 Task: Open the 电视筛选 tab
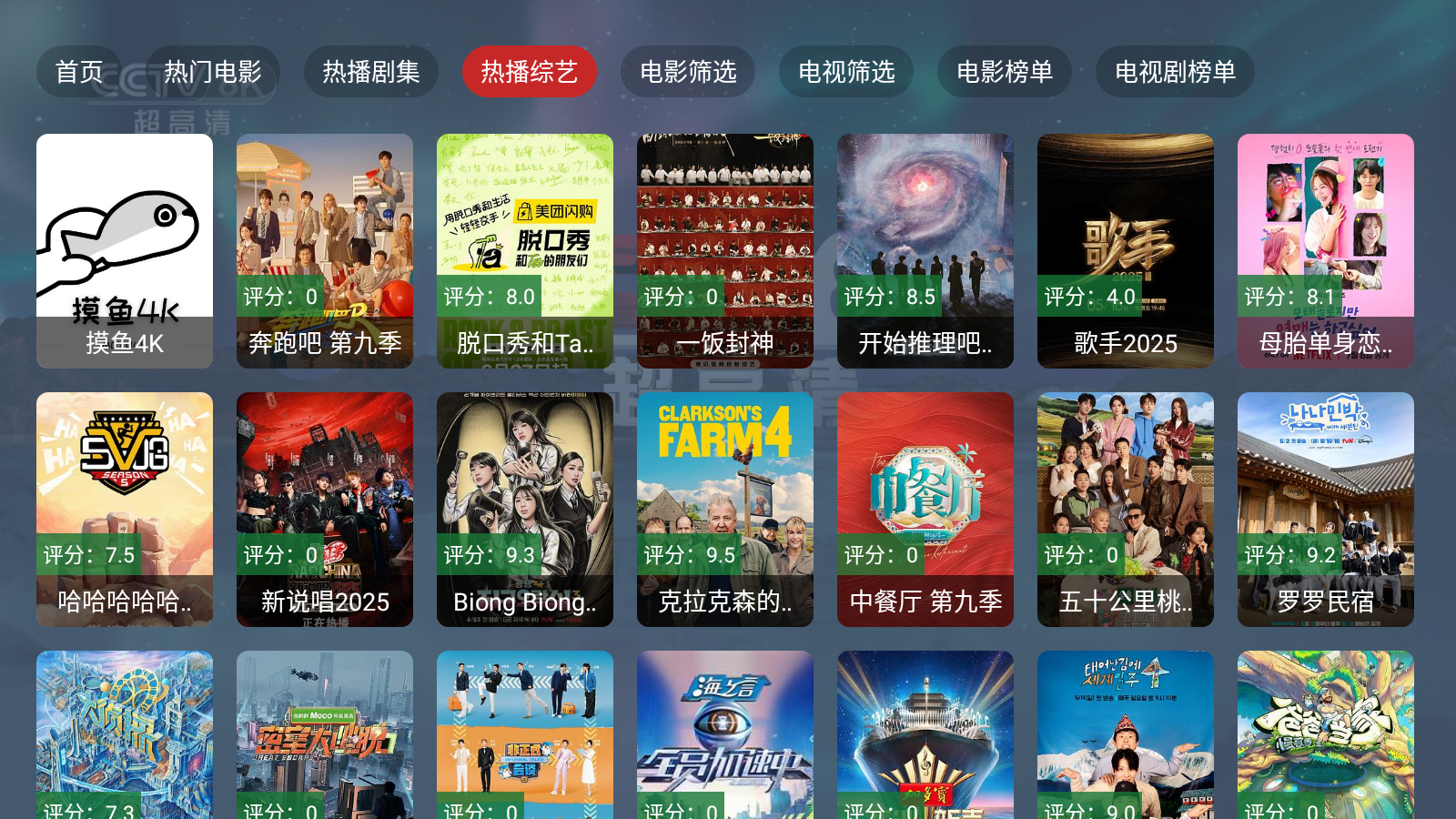845,72
